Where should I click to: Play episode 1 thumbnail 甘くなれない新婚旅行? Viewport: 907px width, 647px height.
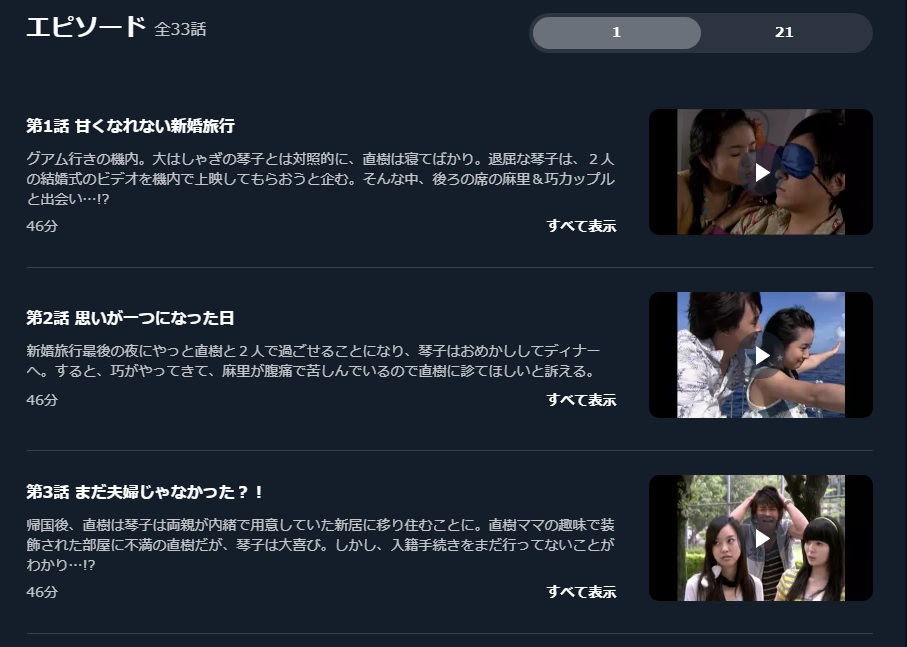[x=761, y=172]
